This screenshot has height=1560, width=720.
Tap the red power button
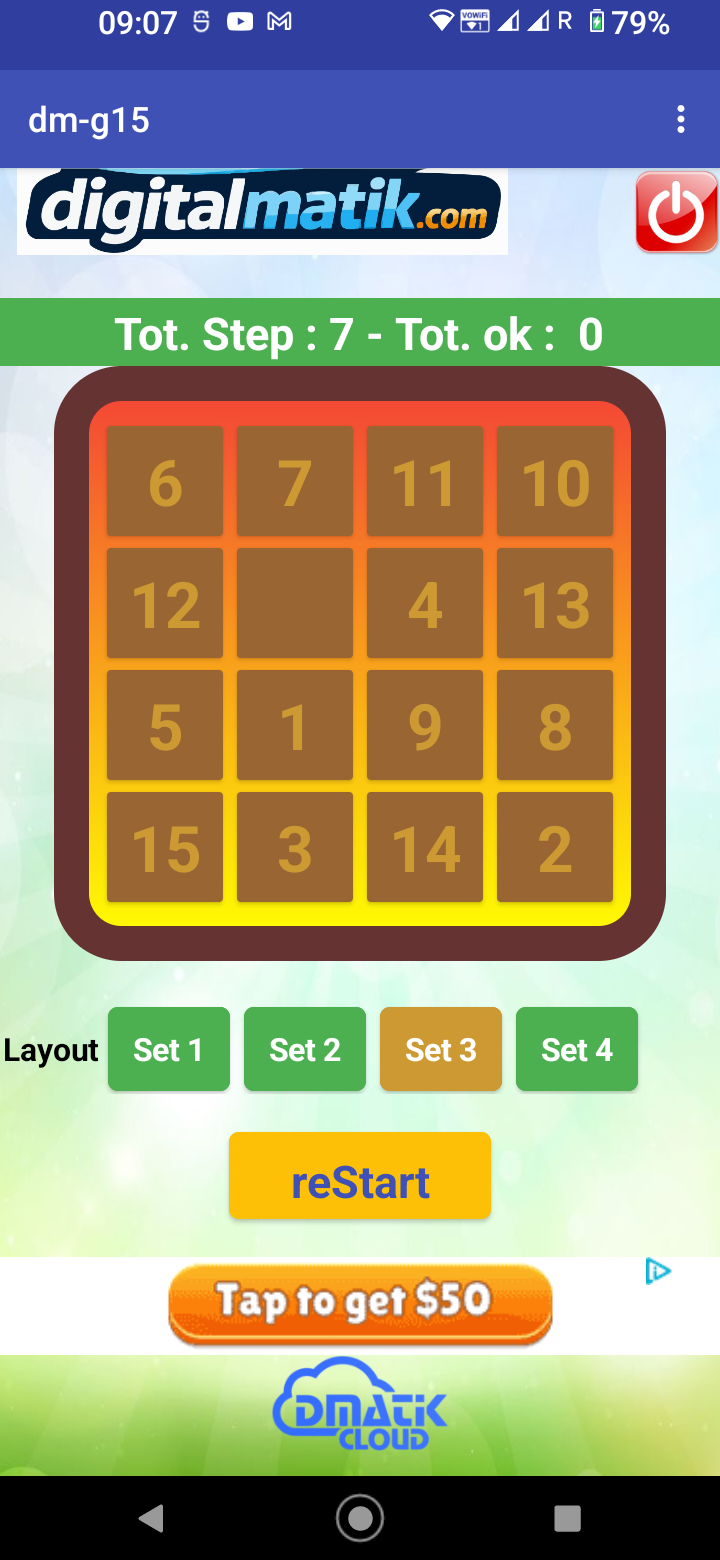point(676,212)
